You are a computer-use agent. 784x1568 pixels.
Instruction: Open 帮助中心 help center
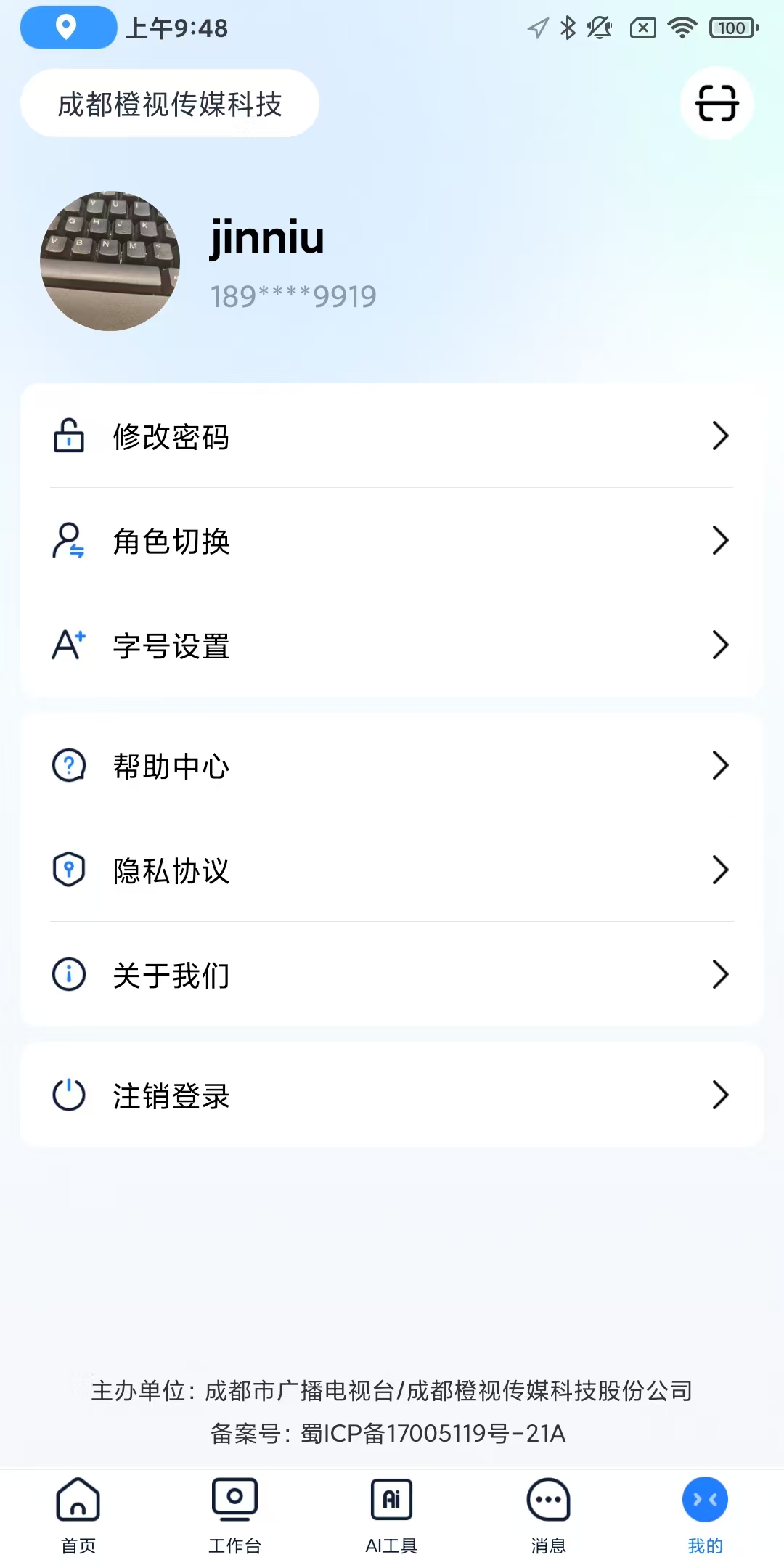point(392,765)
